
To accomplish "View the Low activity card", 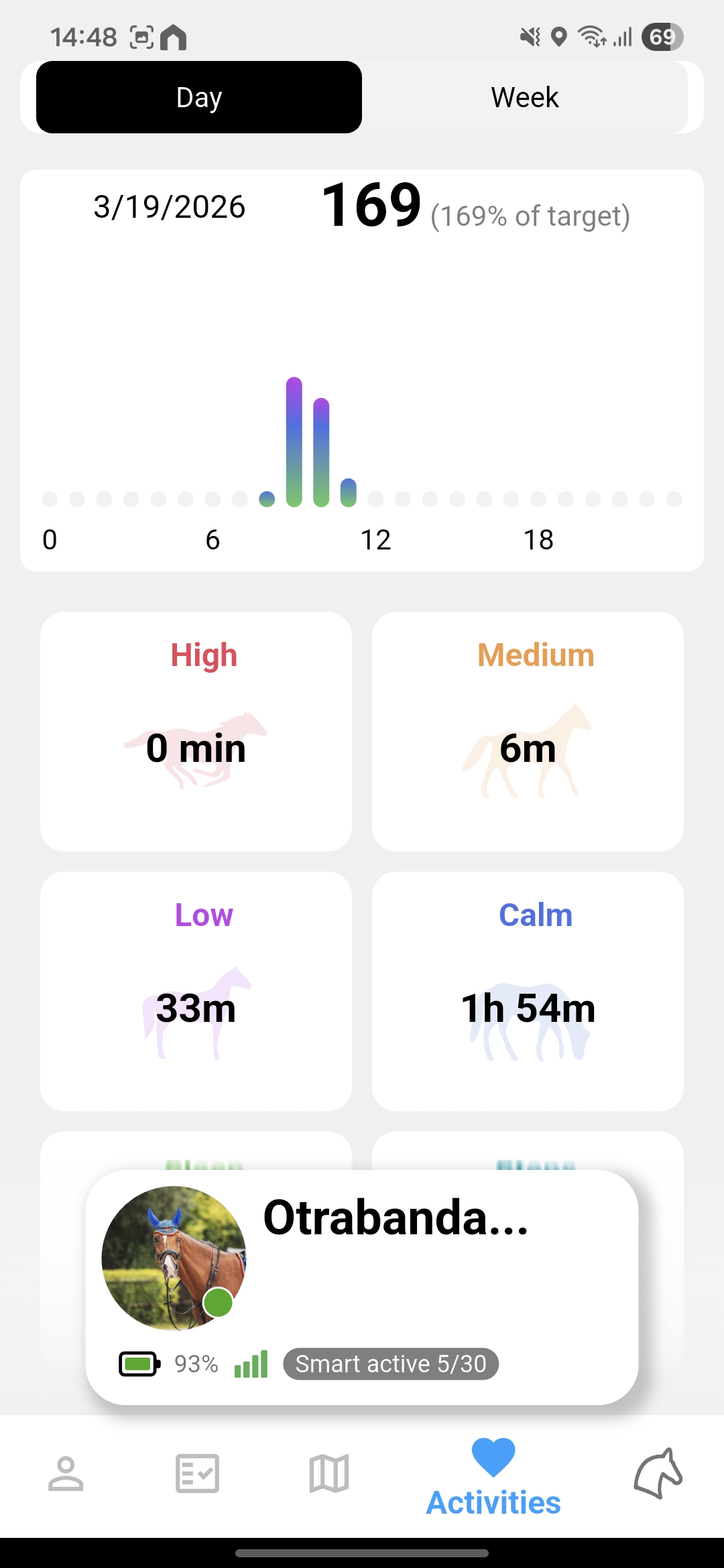I will pyautogui.click(x=196, y=991).
